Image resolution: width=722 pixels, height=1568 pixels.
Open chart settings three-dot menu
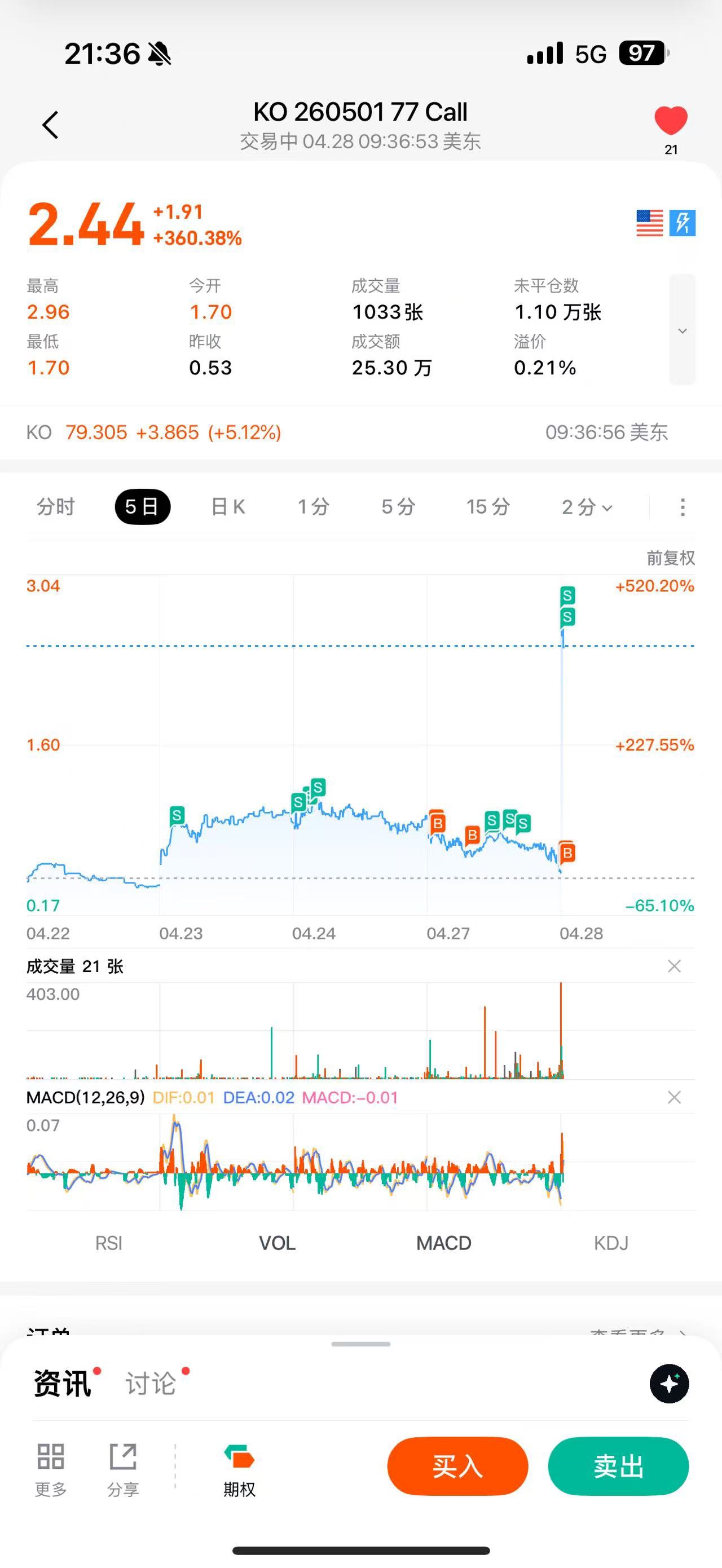click(683, 506)
